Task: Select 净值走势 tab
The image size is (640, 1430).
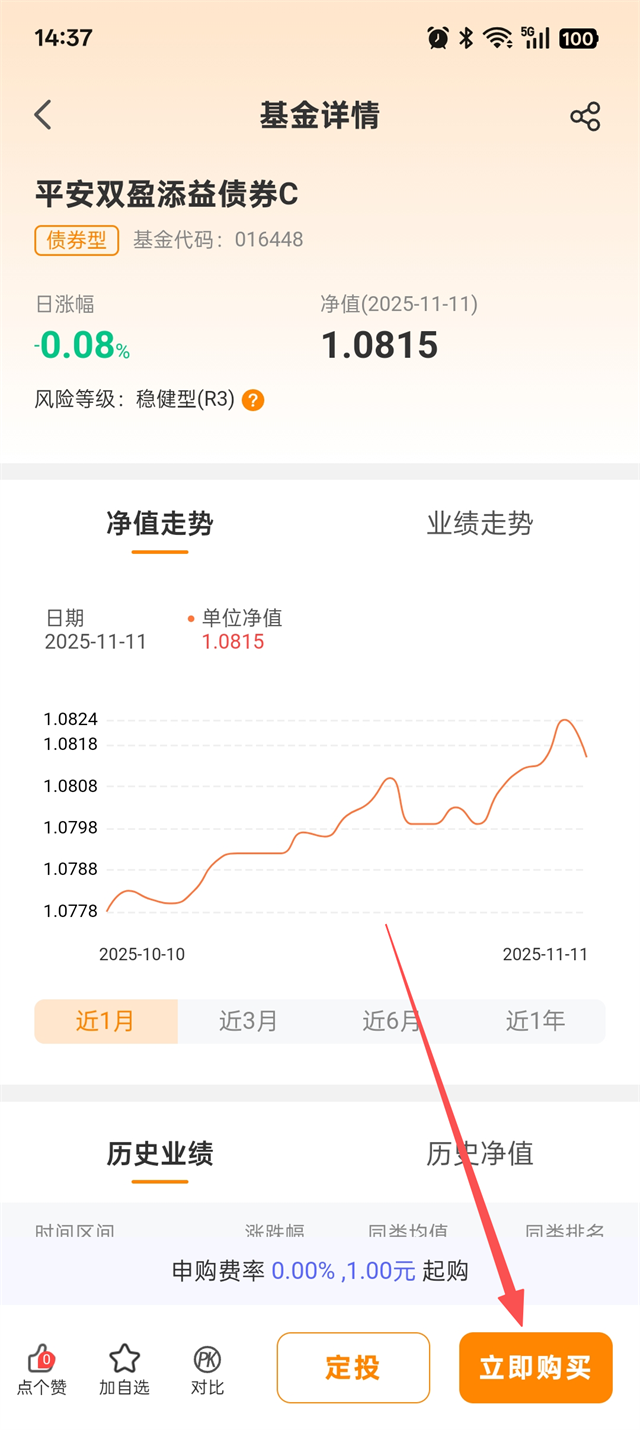Action: pos(160,523)
